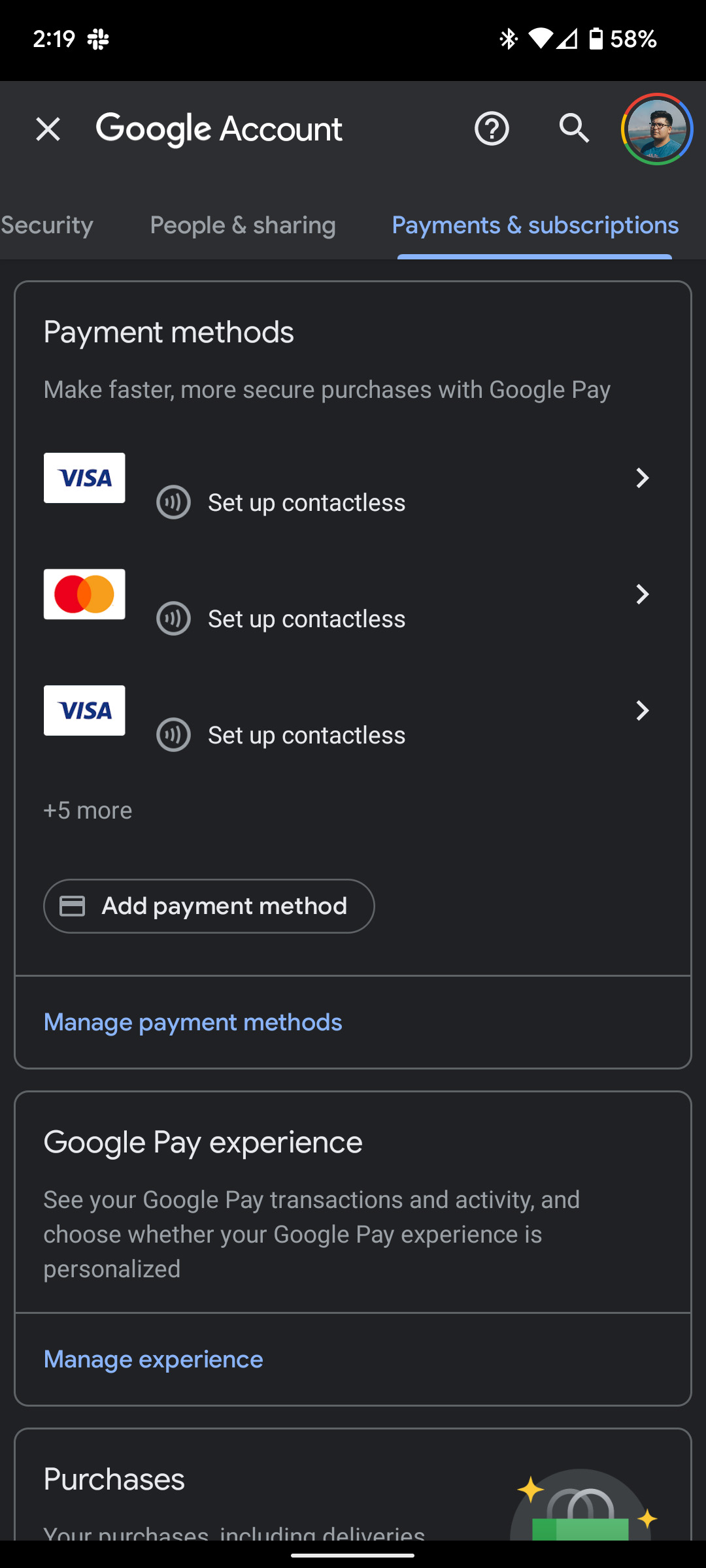Expand details for the first Visa card
The height and width of the screenshot is (1568, 706).
(x=643, y=478)
